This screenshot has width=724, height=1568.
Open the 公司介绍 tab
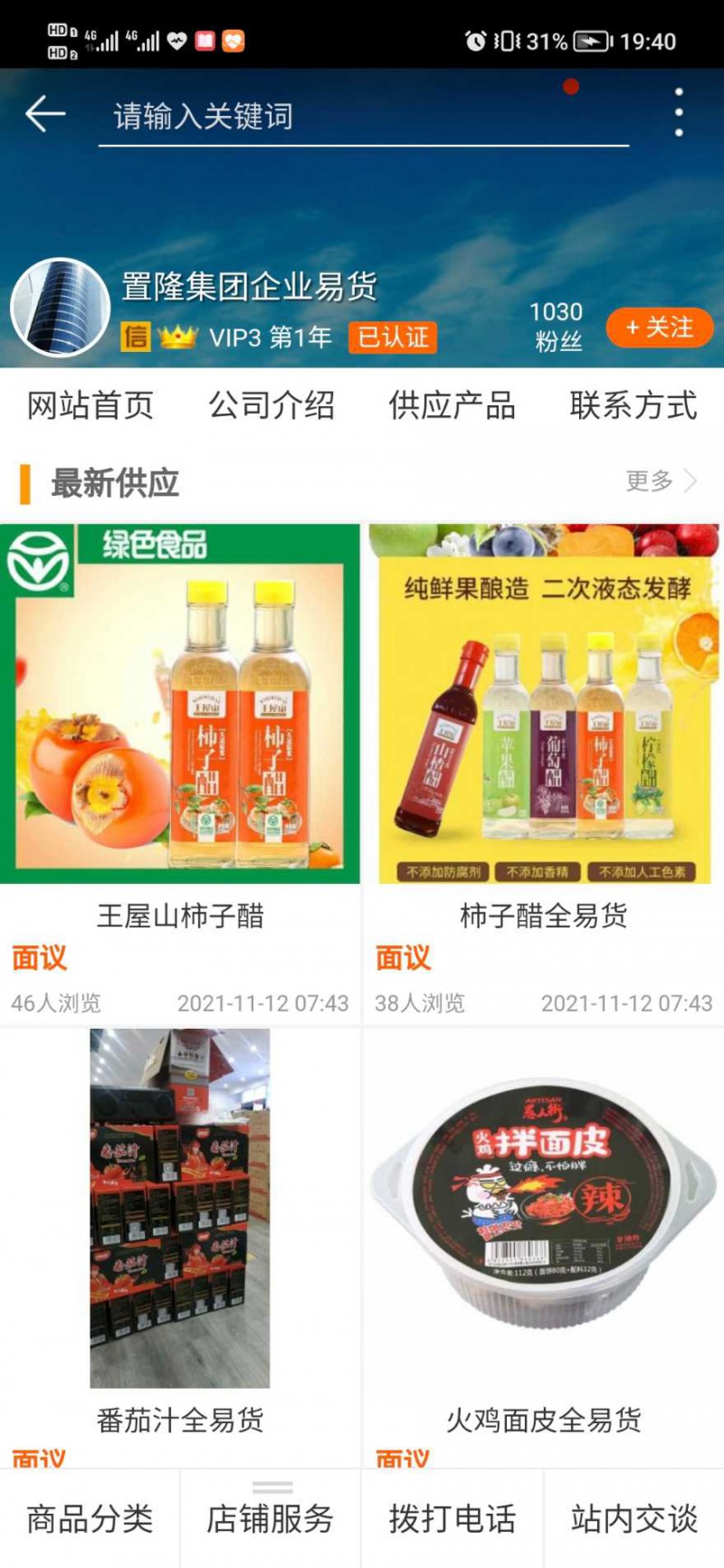coord(271,405)
